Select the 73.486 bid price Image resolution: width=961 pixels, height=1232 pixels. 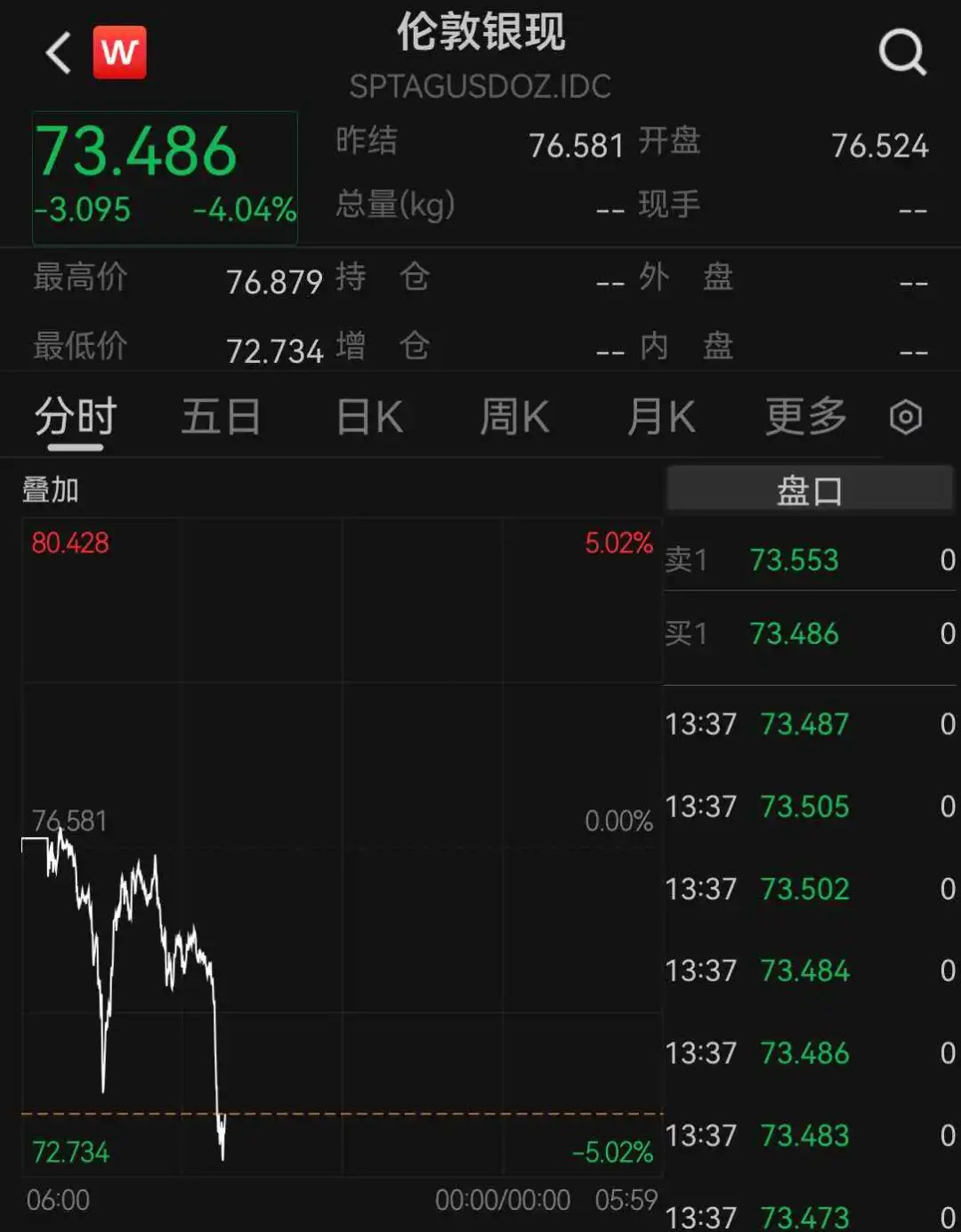(794, 633)
